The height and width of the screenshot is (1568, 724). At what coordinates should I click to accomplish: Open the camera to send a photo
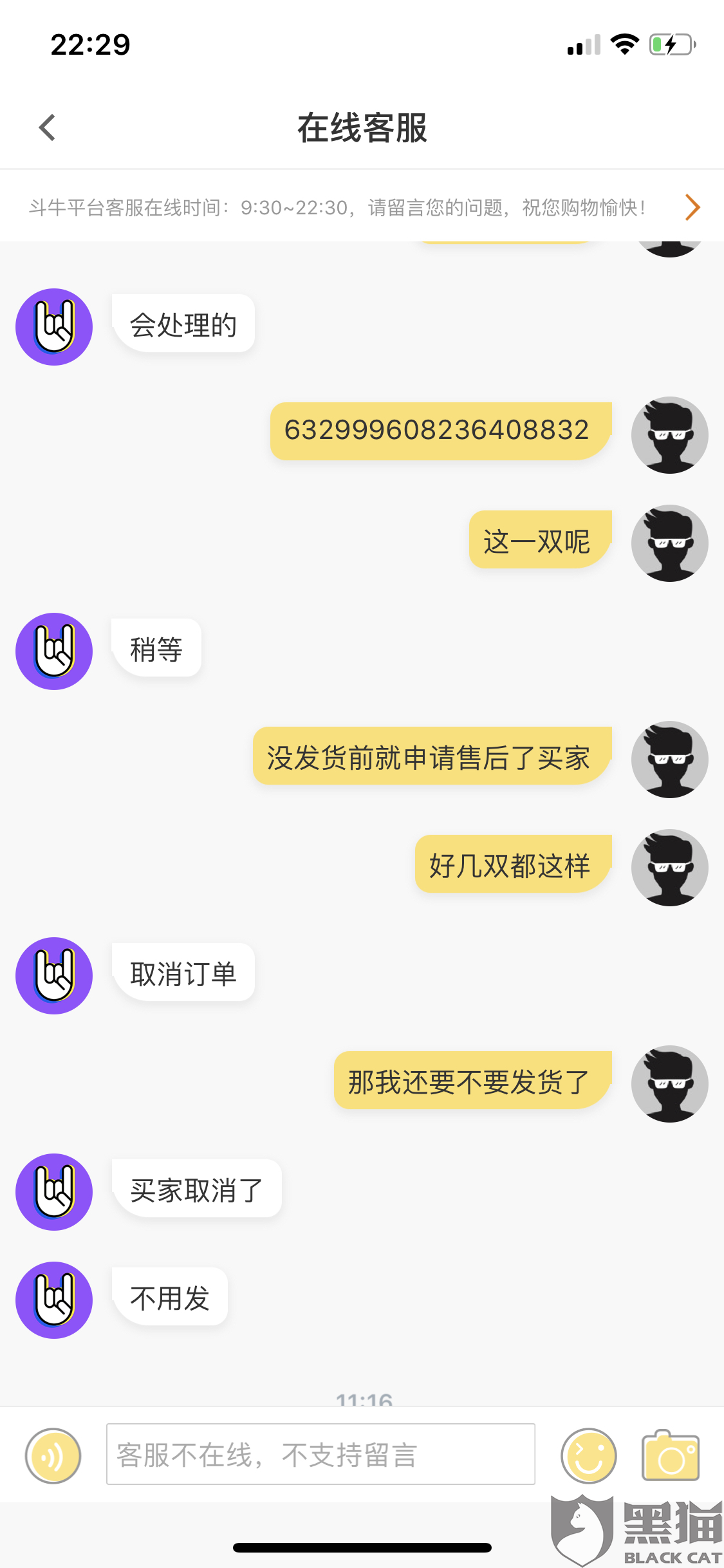pyautogui.click(x=671, y=1455)
